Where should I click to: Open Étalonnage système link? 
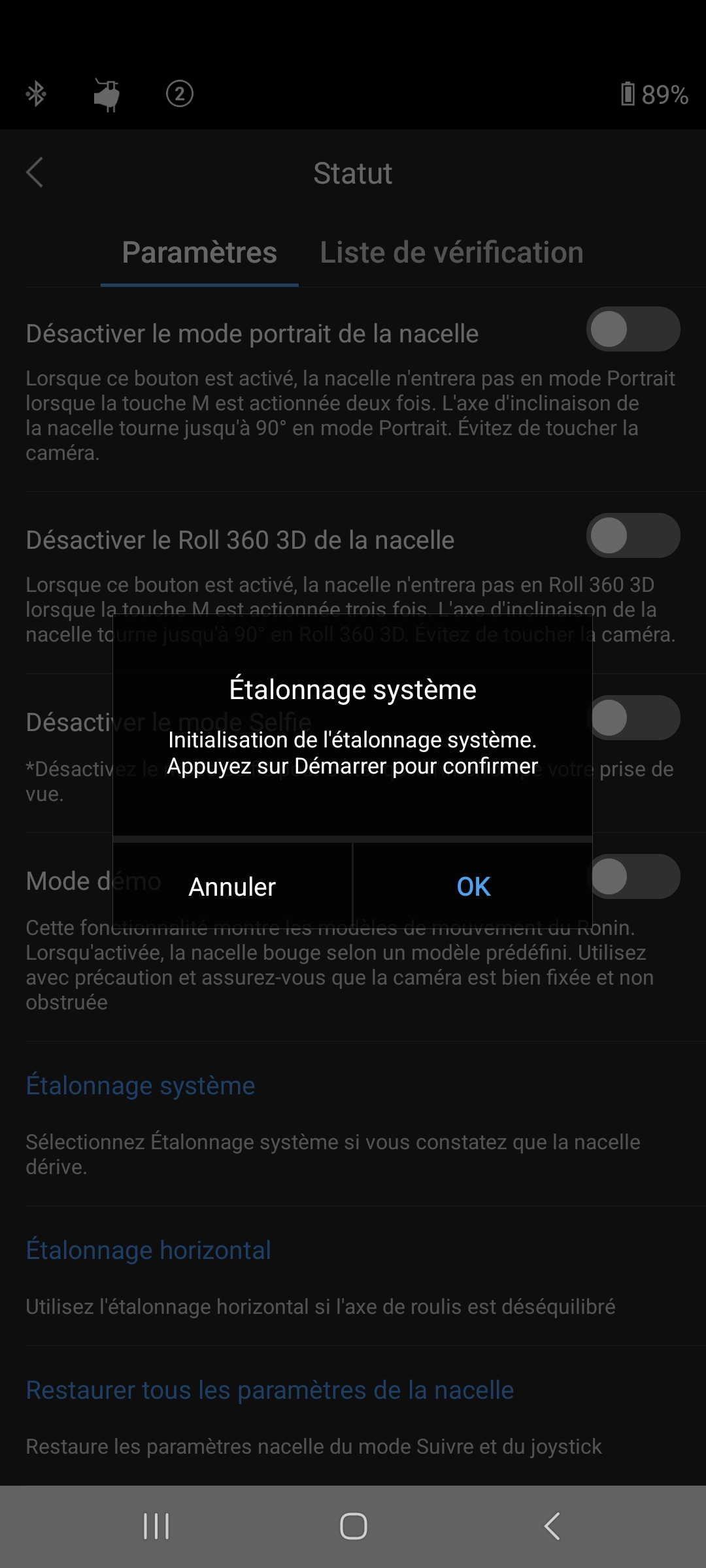141,1085
